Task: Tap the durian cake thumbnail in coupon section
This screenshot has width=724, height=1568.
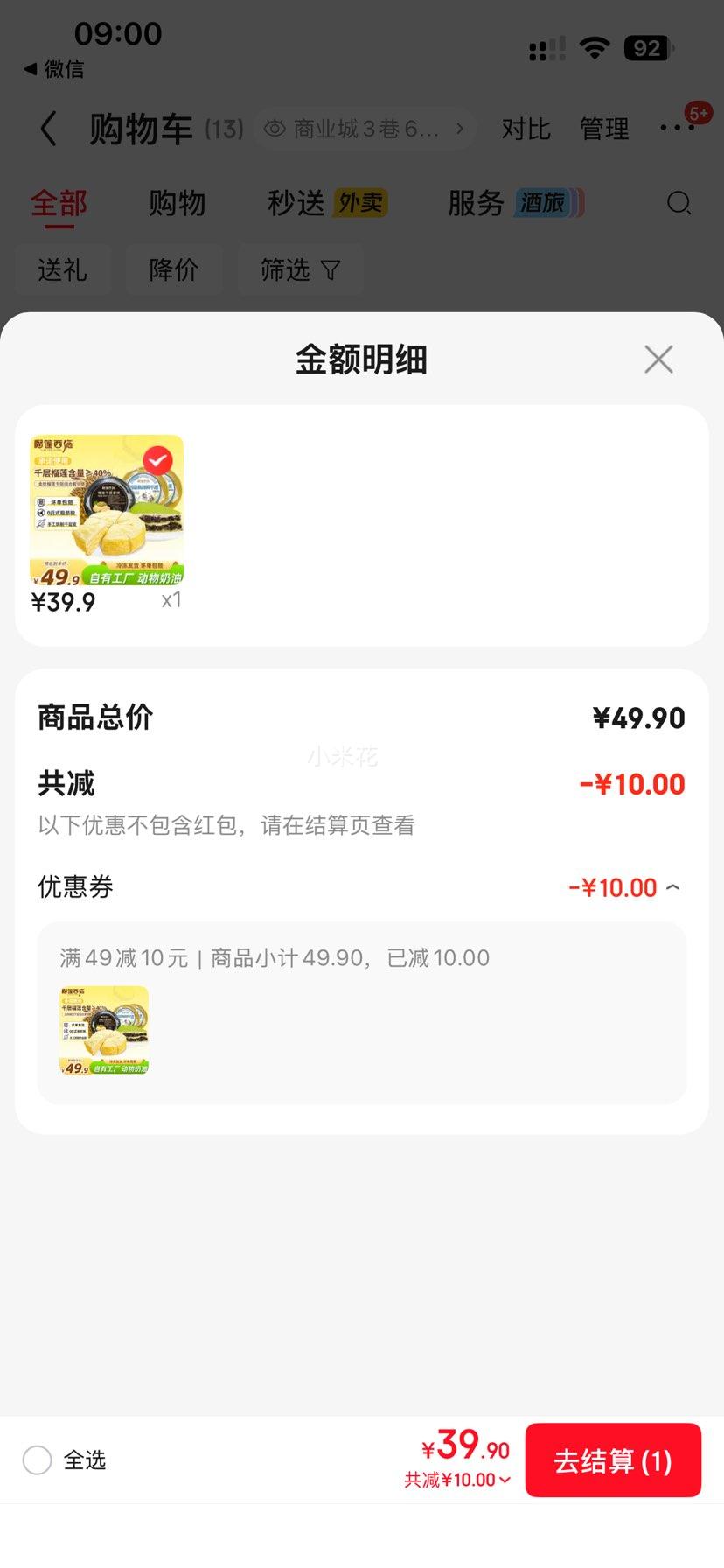Action: 104,1028
